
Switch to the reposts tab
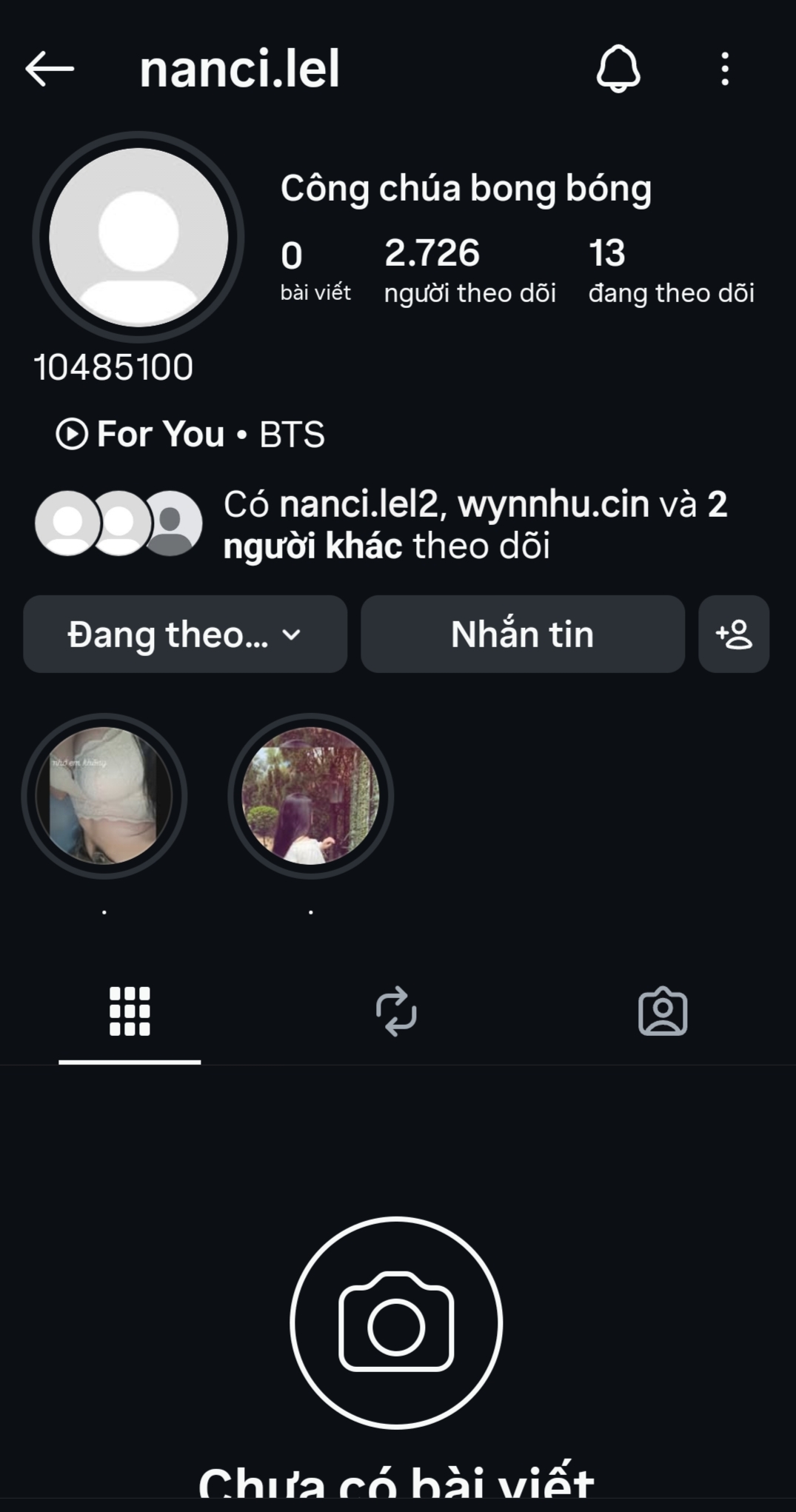[x=396, y=1011]
